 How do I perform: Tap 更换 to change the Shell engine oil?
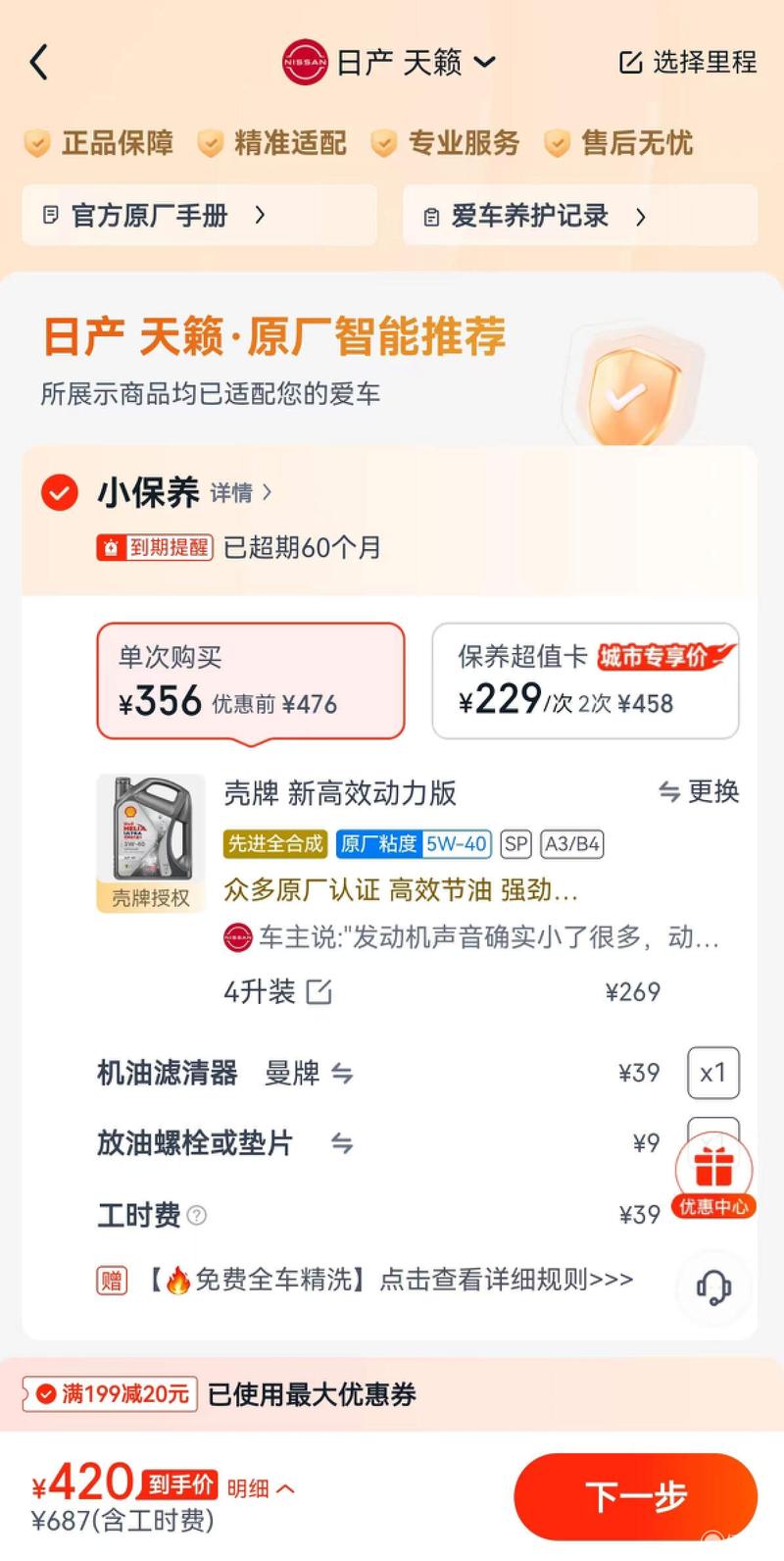(699, 791)
